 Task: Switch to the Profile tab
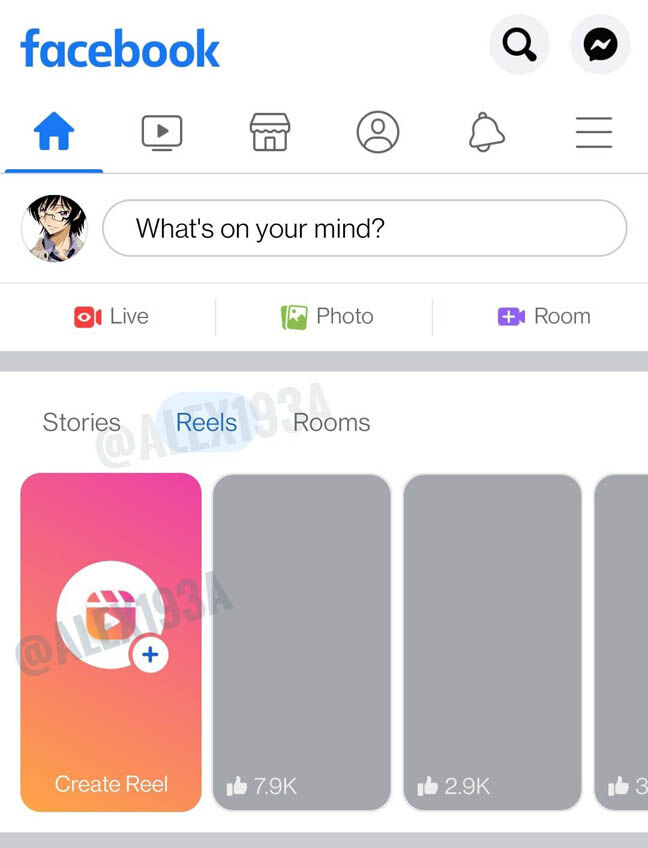pyautogui.click(x=378, y=132)
